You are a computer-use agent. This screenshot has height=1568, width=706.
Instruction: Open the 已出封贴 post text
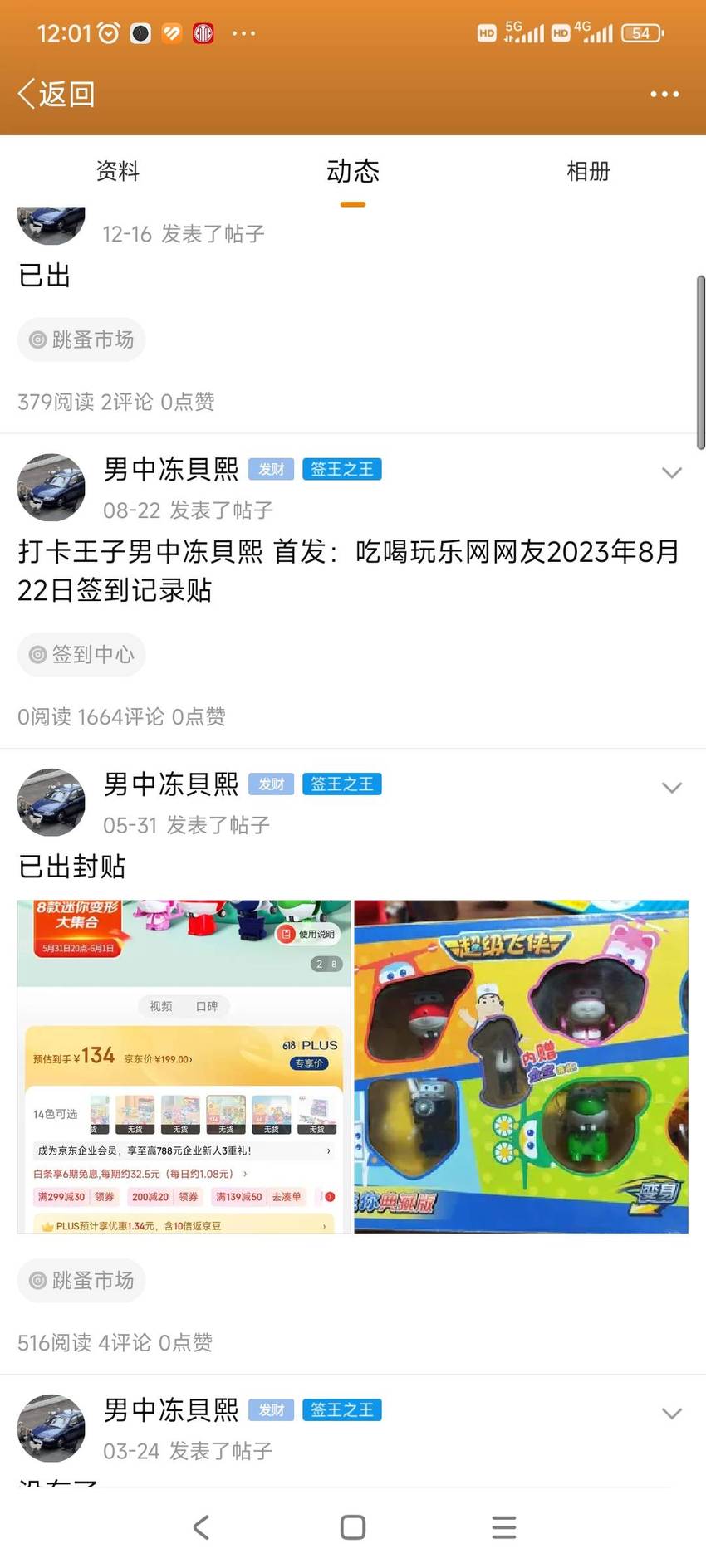click(72, 866)
